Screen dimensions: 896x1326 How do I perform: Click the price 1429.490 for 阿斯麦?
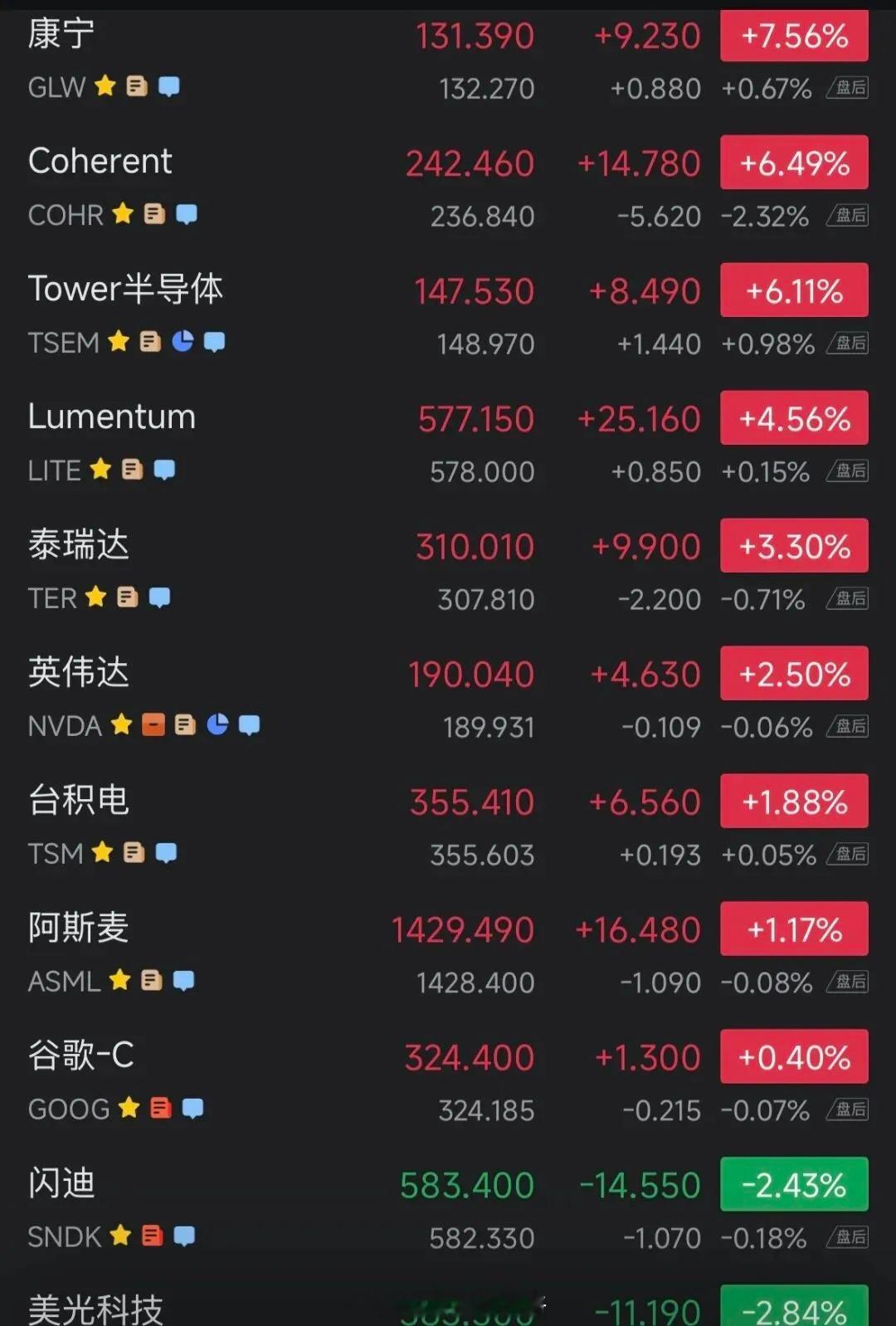[462, 929]
